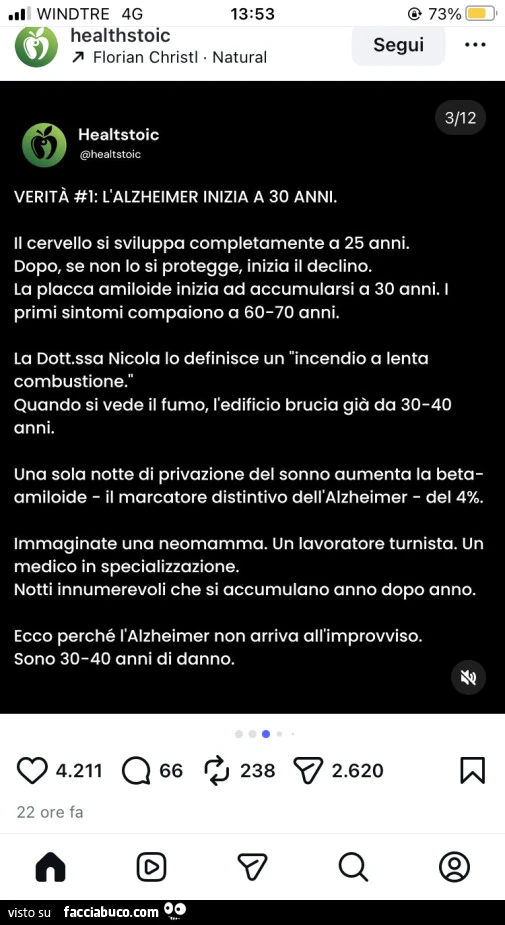Viewport: 505px width, 925px height.
Task: Open the three-dot overflow menu
Action: 475,45
